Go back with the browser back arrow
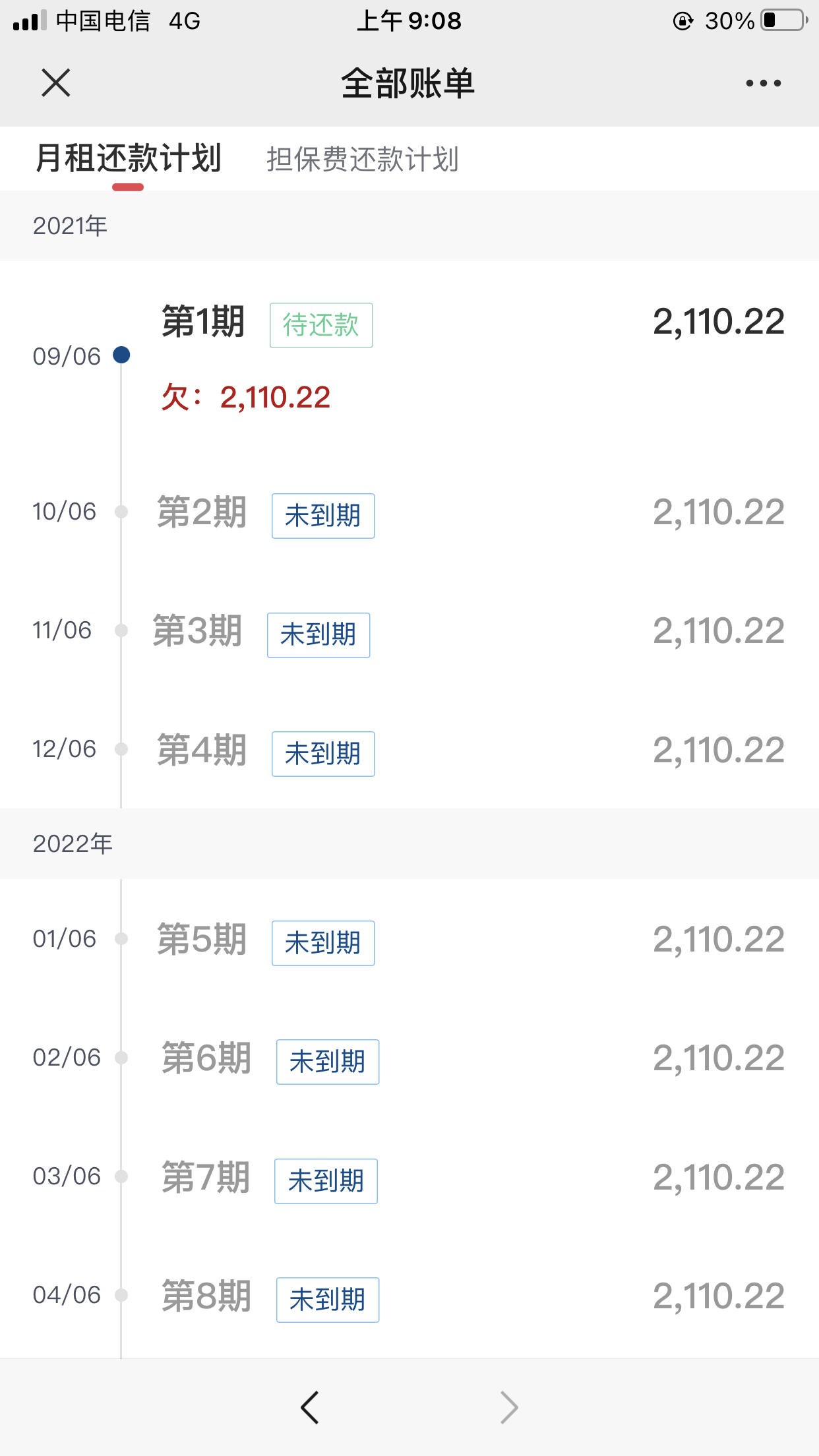This screenshot has width=819, height=1456. point(309,1407)
